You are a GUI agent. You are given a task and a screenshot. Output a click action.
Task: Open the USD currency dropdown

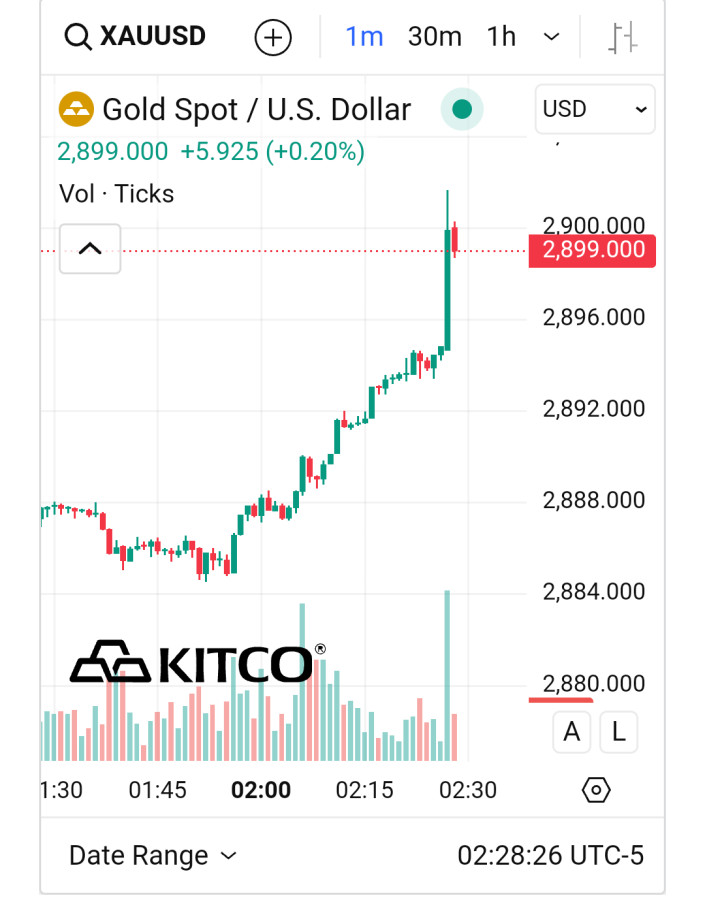595,108
